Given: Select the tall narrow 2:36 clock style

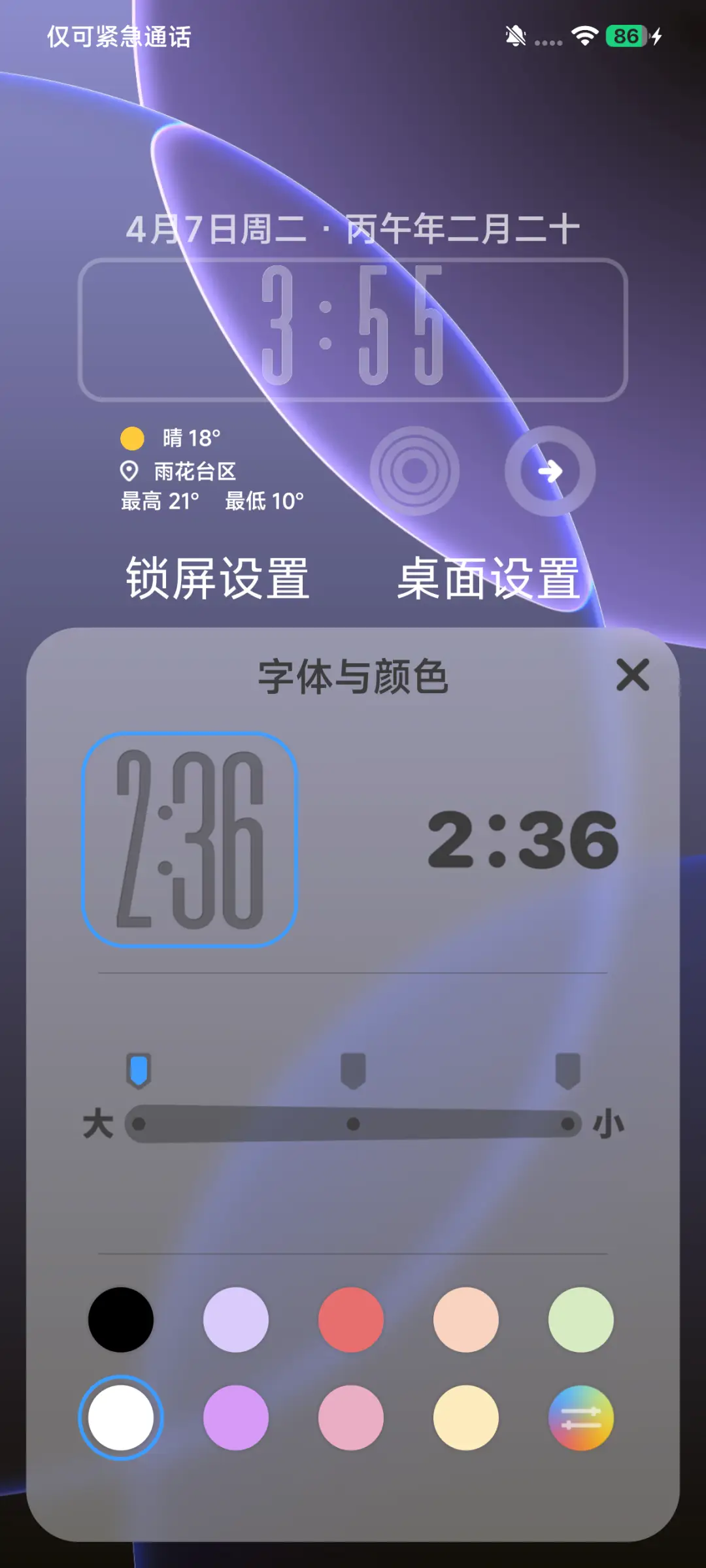Looking at the screenshot, I should coord(191,839).
